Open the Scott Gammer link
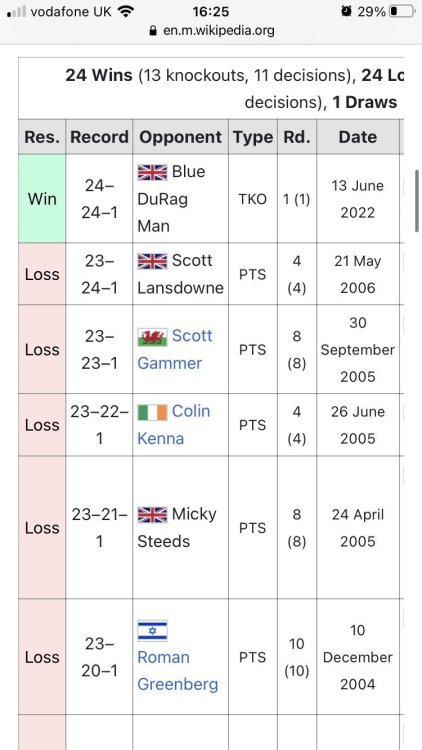 (175, 349)
